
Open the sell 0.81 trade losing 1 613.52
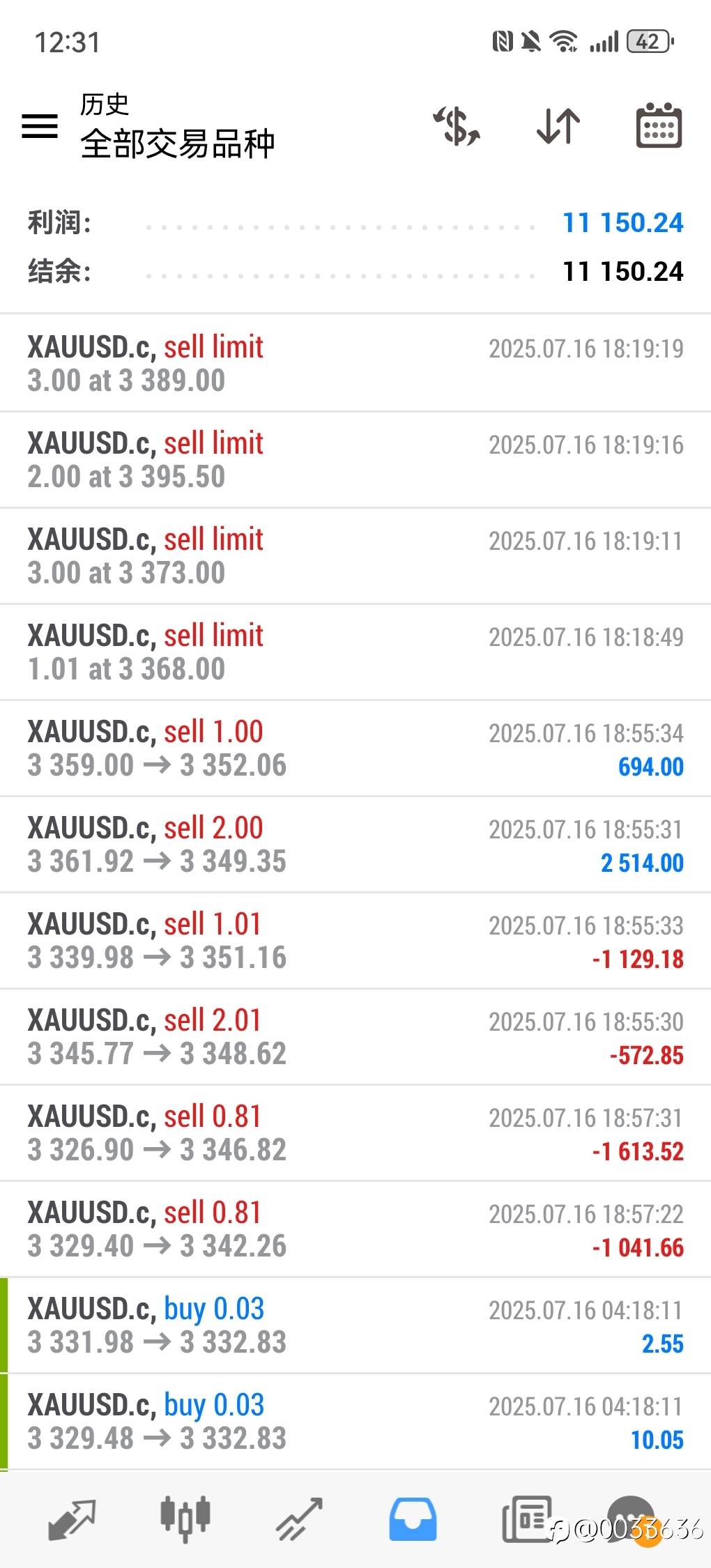355,1132
